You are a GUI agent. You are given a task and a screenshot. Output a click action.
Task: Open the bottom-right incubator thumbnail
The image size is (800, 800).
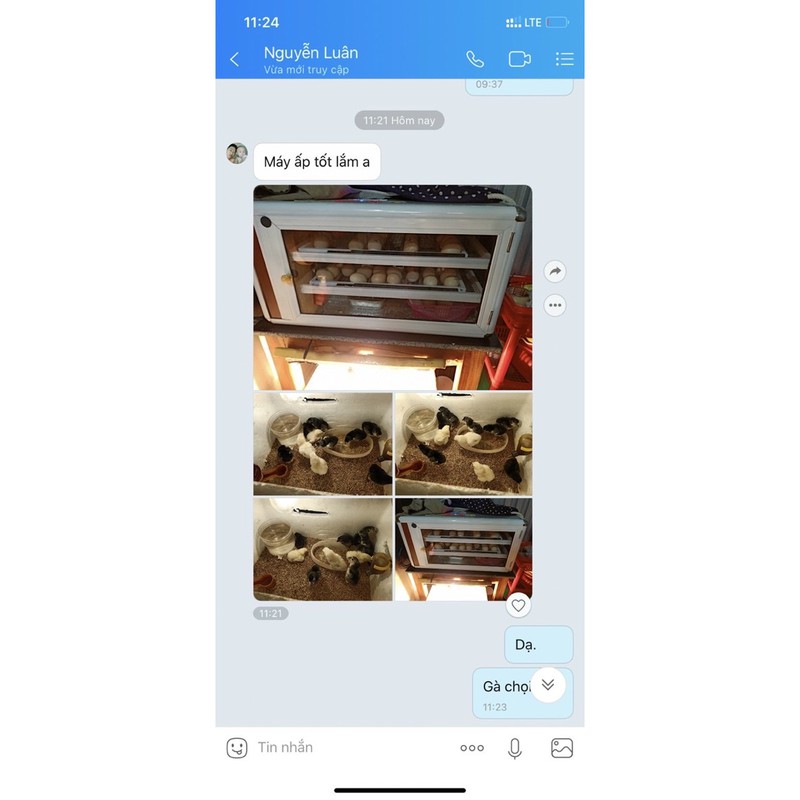[x=463, y=549]
